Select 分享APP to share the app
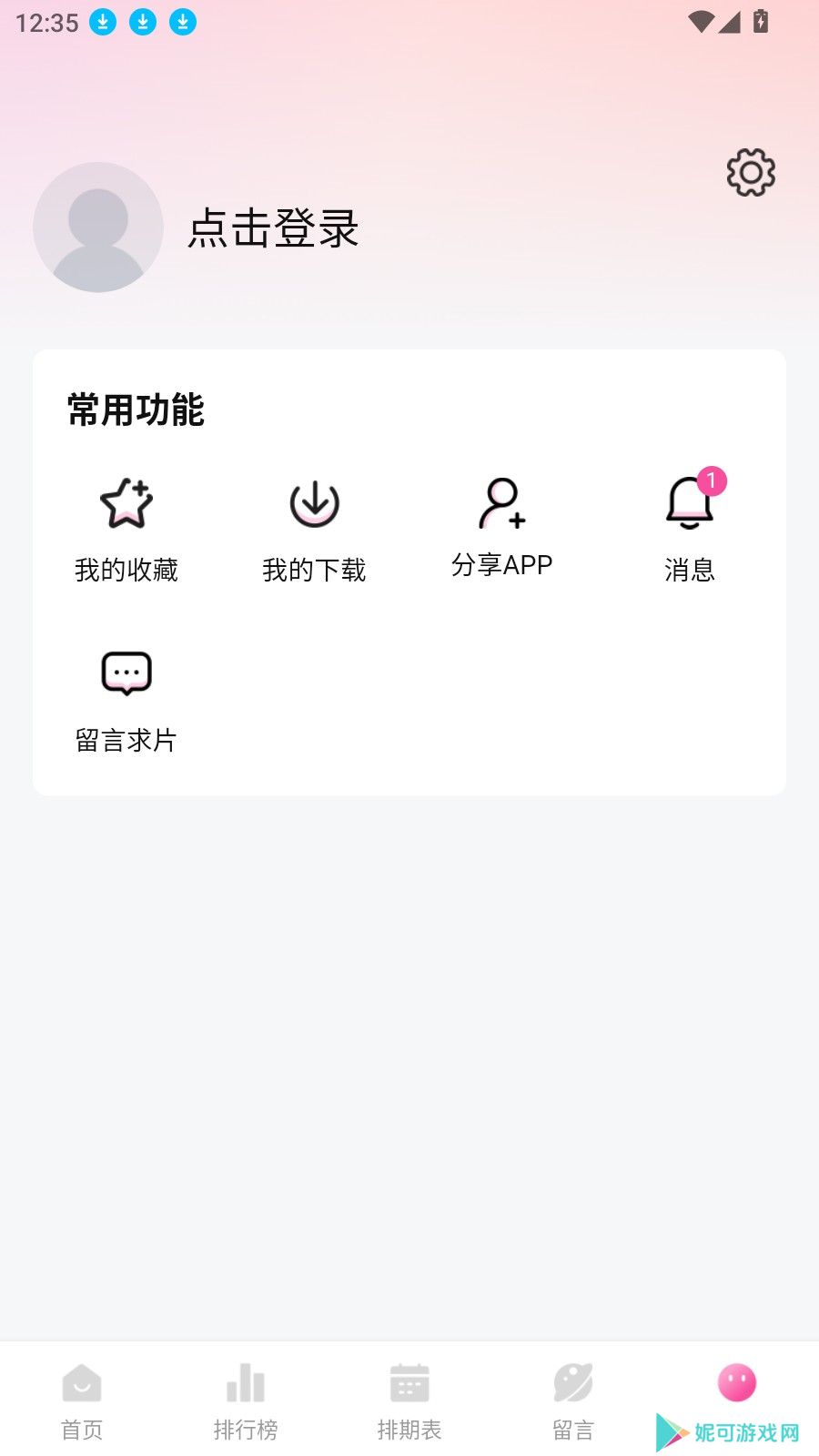819x1456 pixels. click(x=502, y=528)
